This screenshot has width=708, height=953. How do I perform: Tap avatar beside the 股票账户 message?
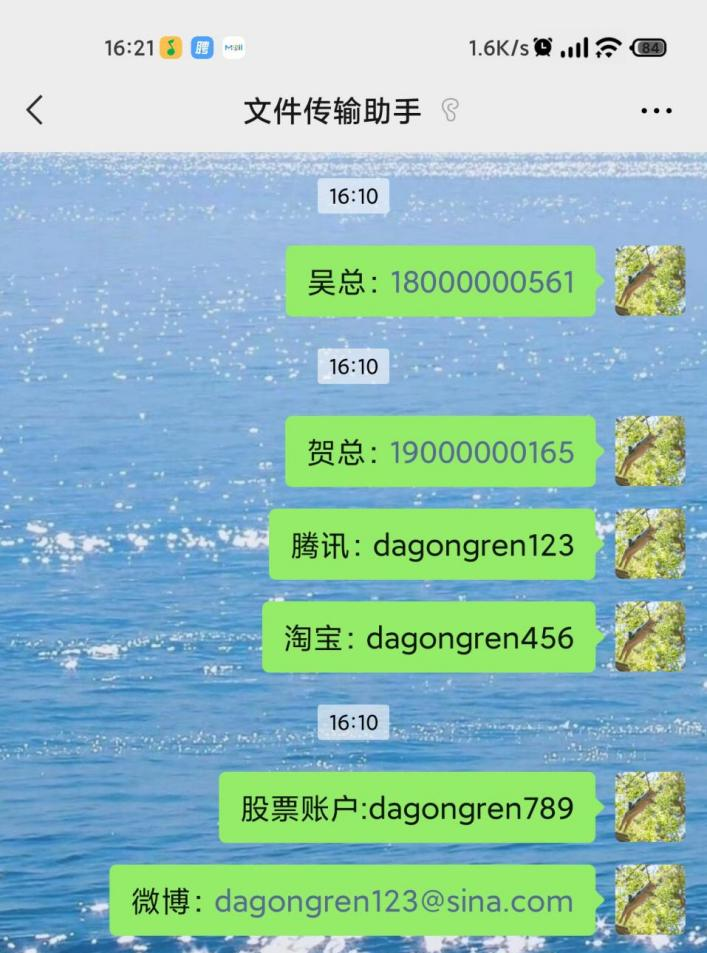pyautogui.click(x=649, y=807)
